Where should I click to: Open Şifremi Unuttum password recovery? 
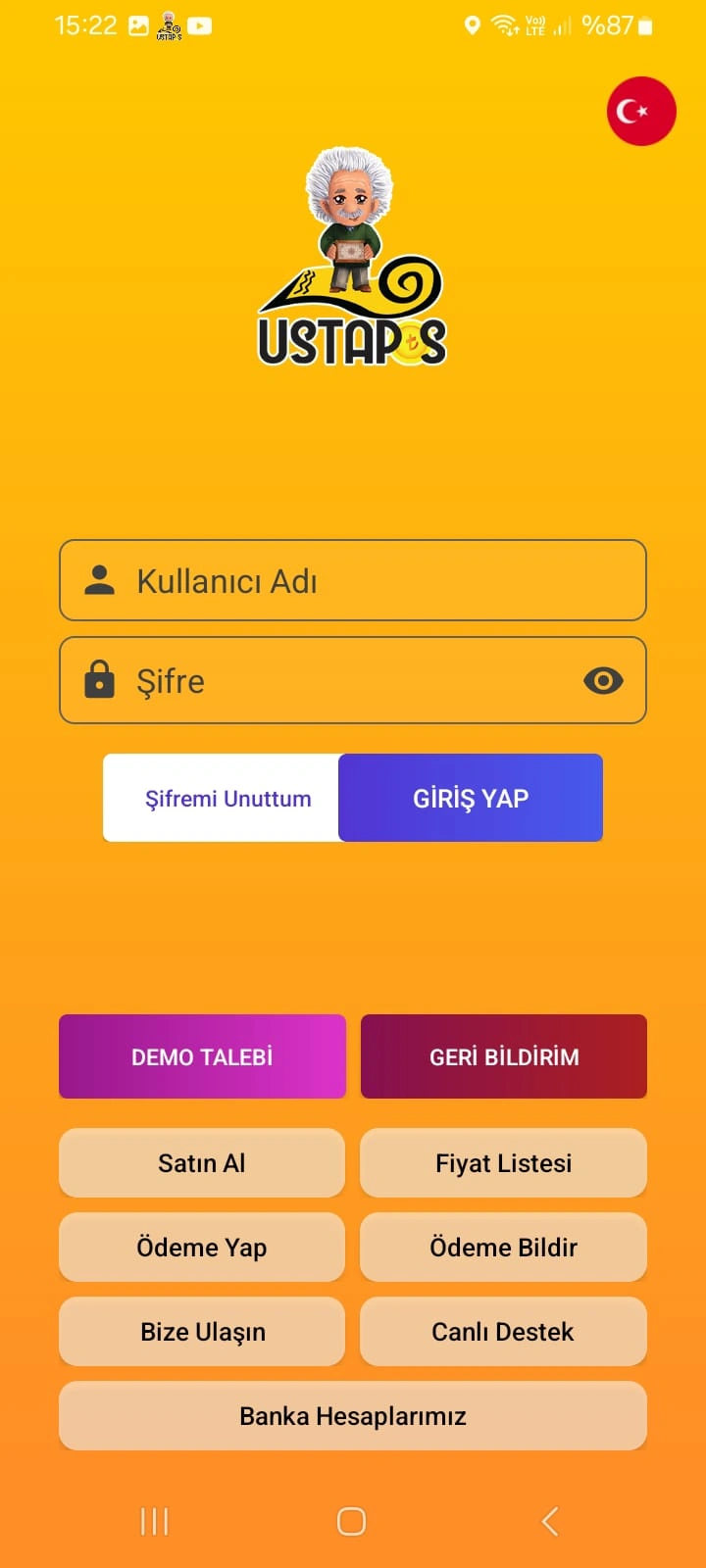228,798
